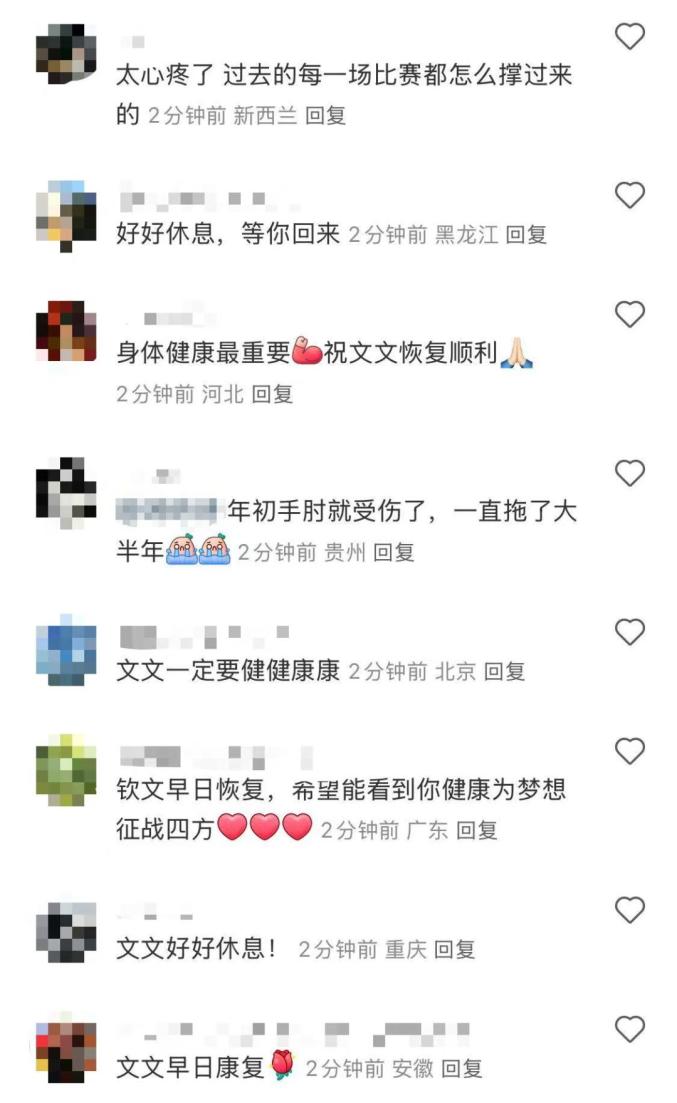Like the comment from 新西兰 about 每一场比赛
Screen dimensions: 677x1103
point(629,37)
